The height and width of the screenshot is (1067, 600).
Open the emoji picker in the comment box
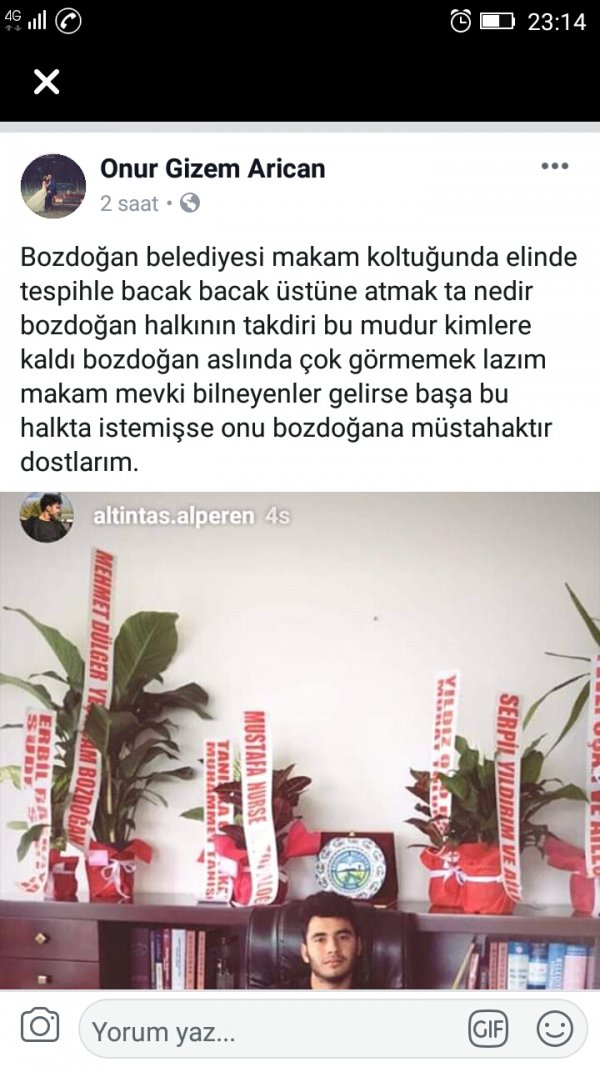555,1029
